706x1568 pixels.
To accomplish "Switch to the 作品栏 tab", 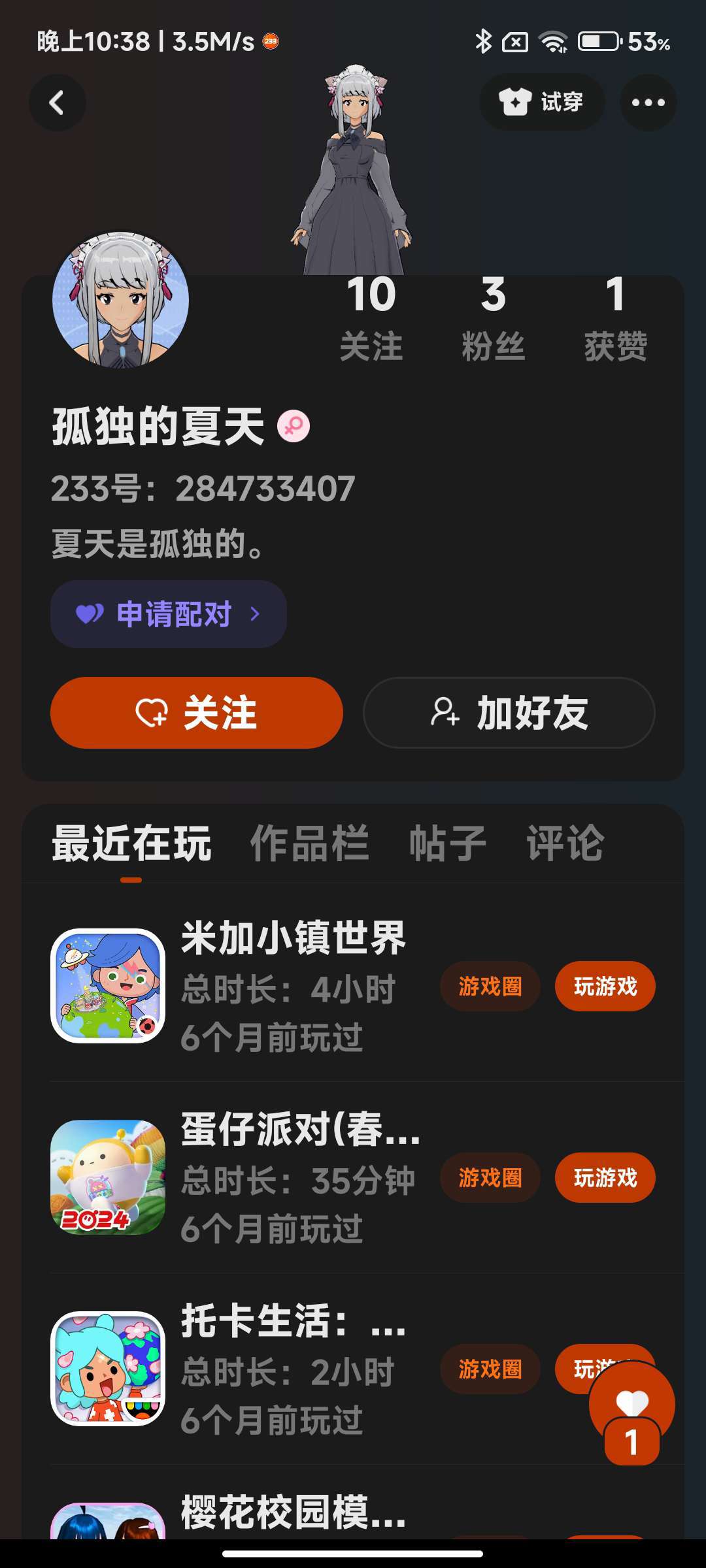I will [309, 843].
